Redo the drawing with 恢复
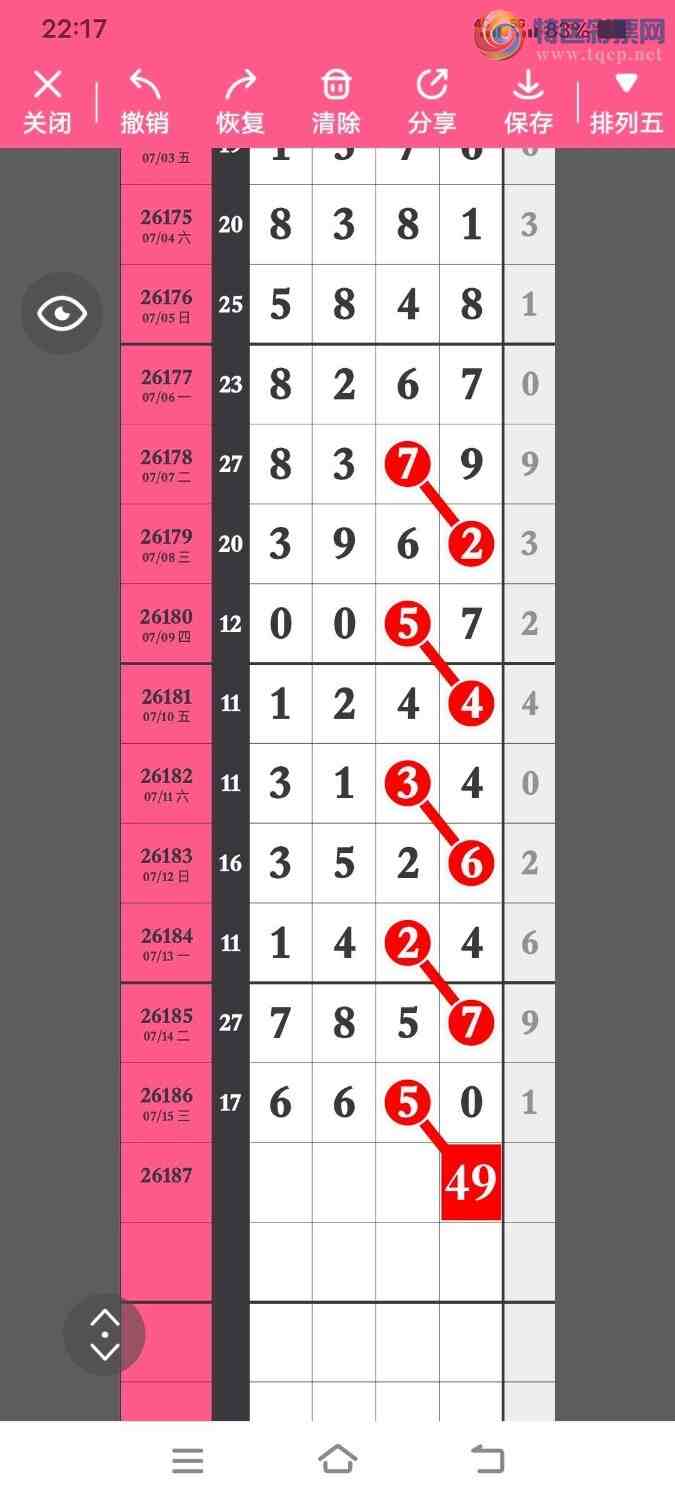Screen dimensions: 675x1500 240,102
